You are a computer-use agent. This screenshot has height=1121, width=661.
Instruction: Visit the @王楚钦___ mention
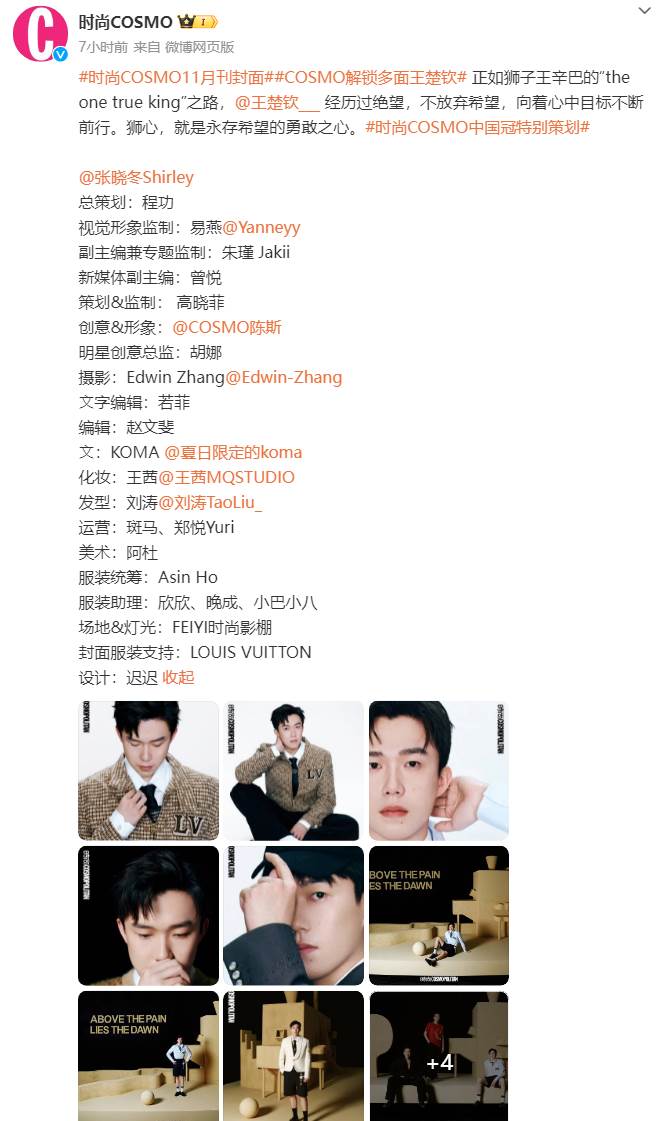click(x=278, y=102)
